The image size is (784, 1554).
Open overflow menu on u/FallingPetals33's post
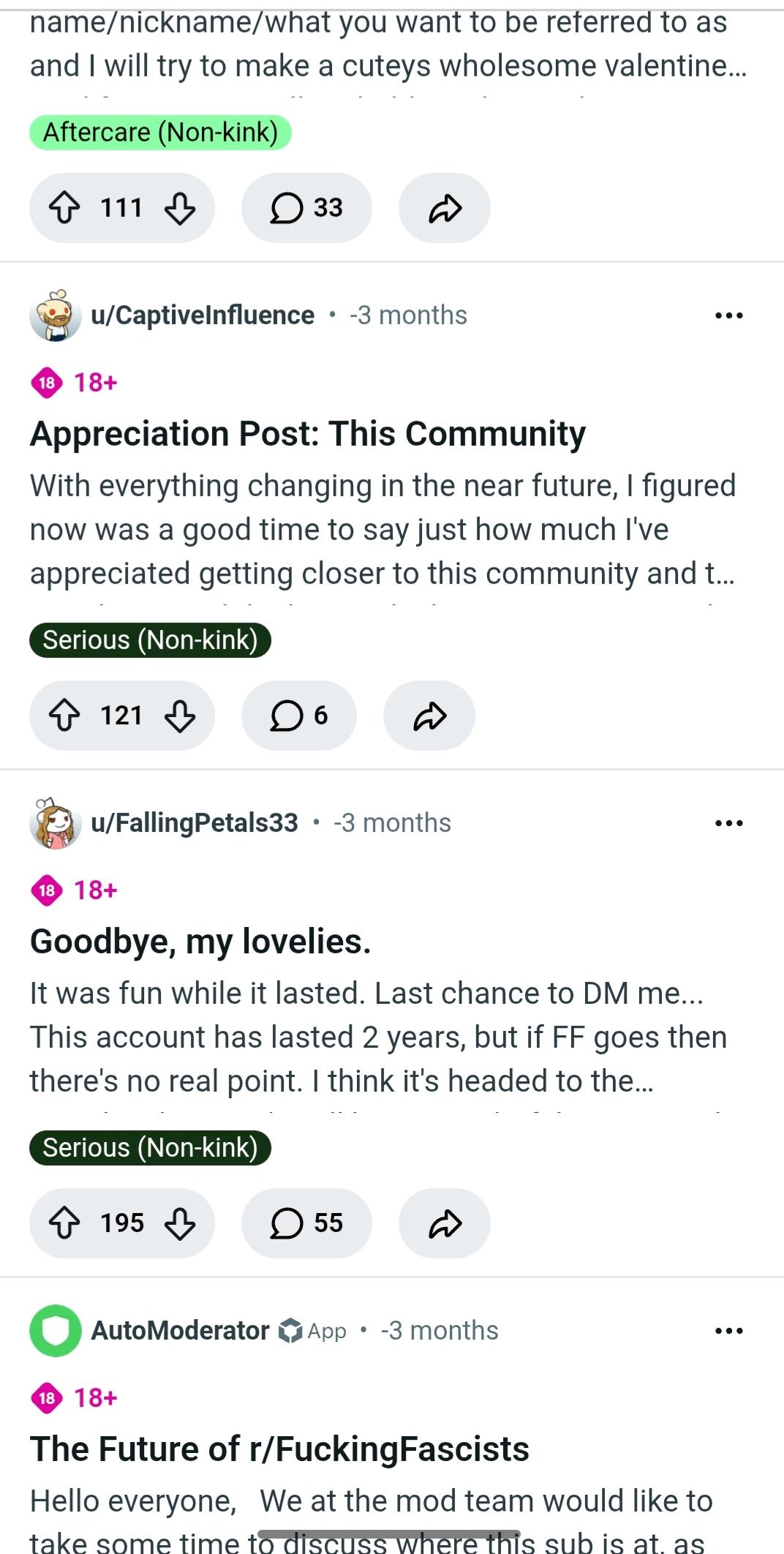click(x=728, y=823)
